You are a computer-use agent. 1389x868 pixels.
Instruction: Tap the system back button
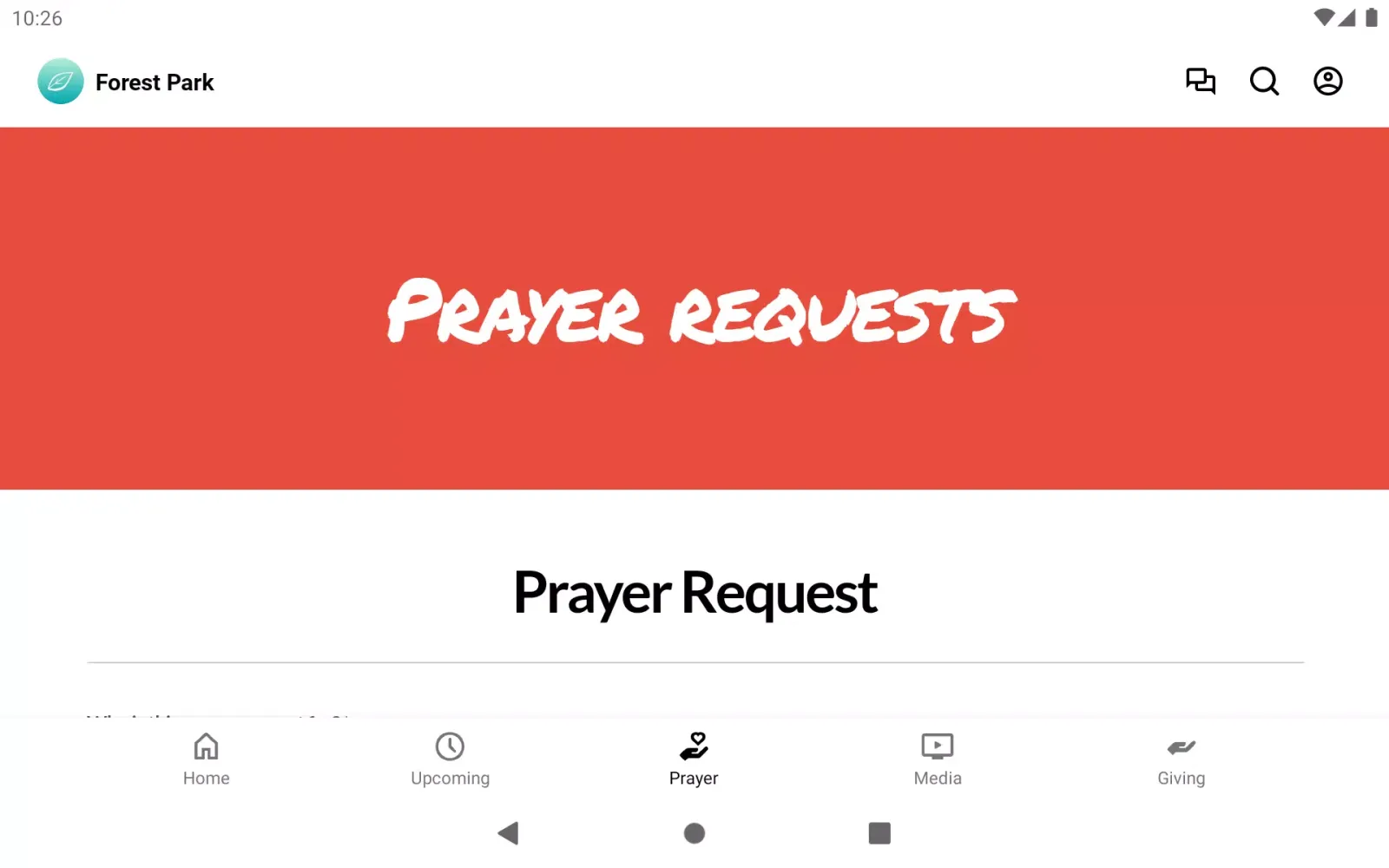point(509,833)
